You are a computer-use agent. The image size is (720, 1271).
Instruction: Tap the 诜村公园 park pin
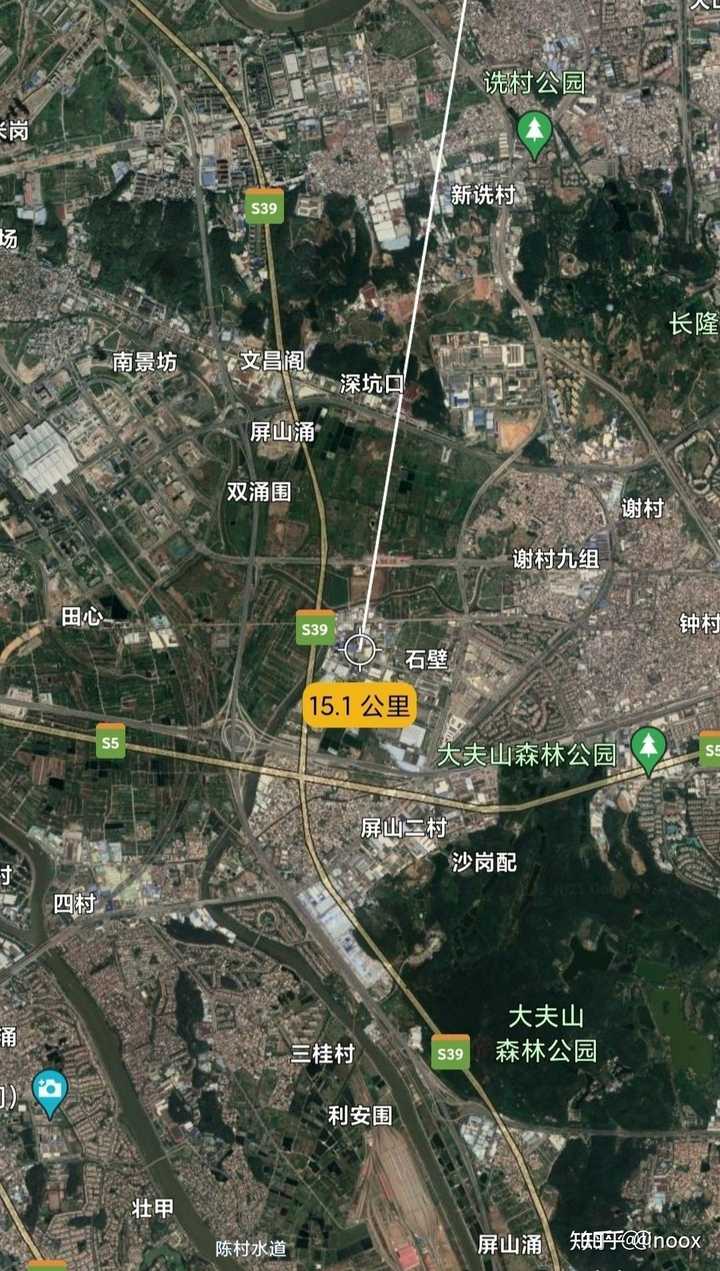535,131
